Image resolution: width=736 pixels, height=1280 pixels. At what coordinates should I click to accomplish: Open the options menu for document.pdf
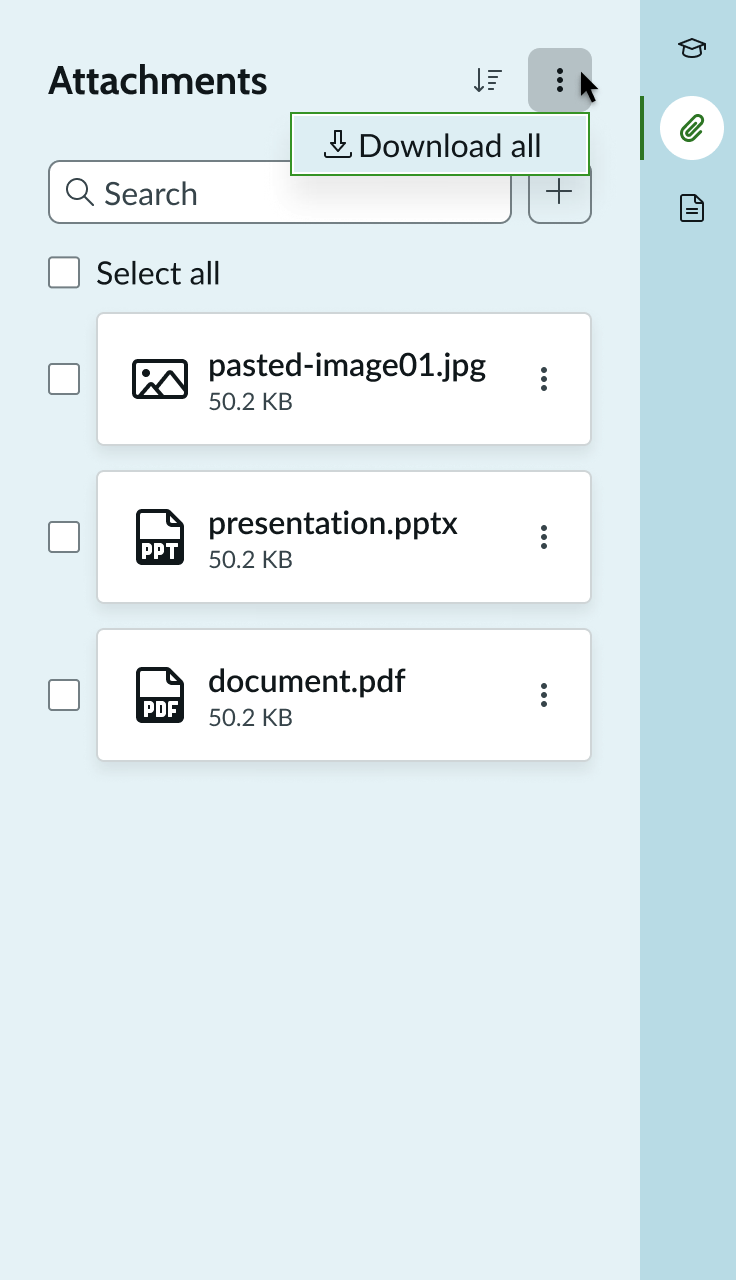point(544,695)
